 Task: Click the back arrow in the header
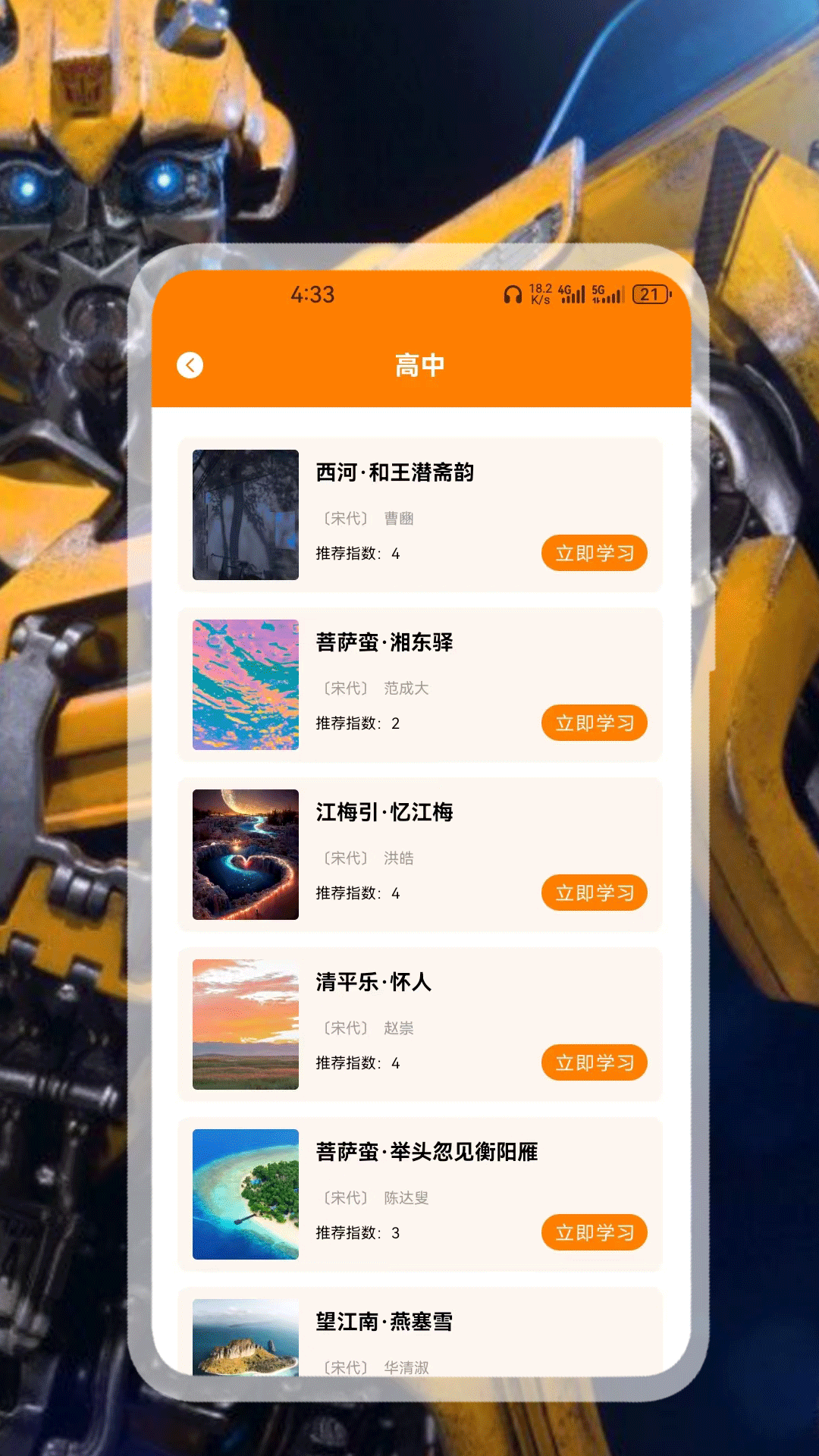[188, 365]
